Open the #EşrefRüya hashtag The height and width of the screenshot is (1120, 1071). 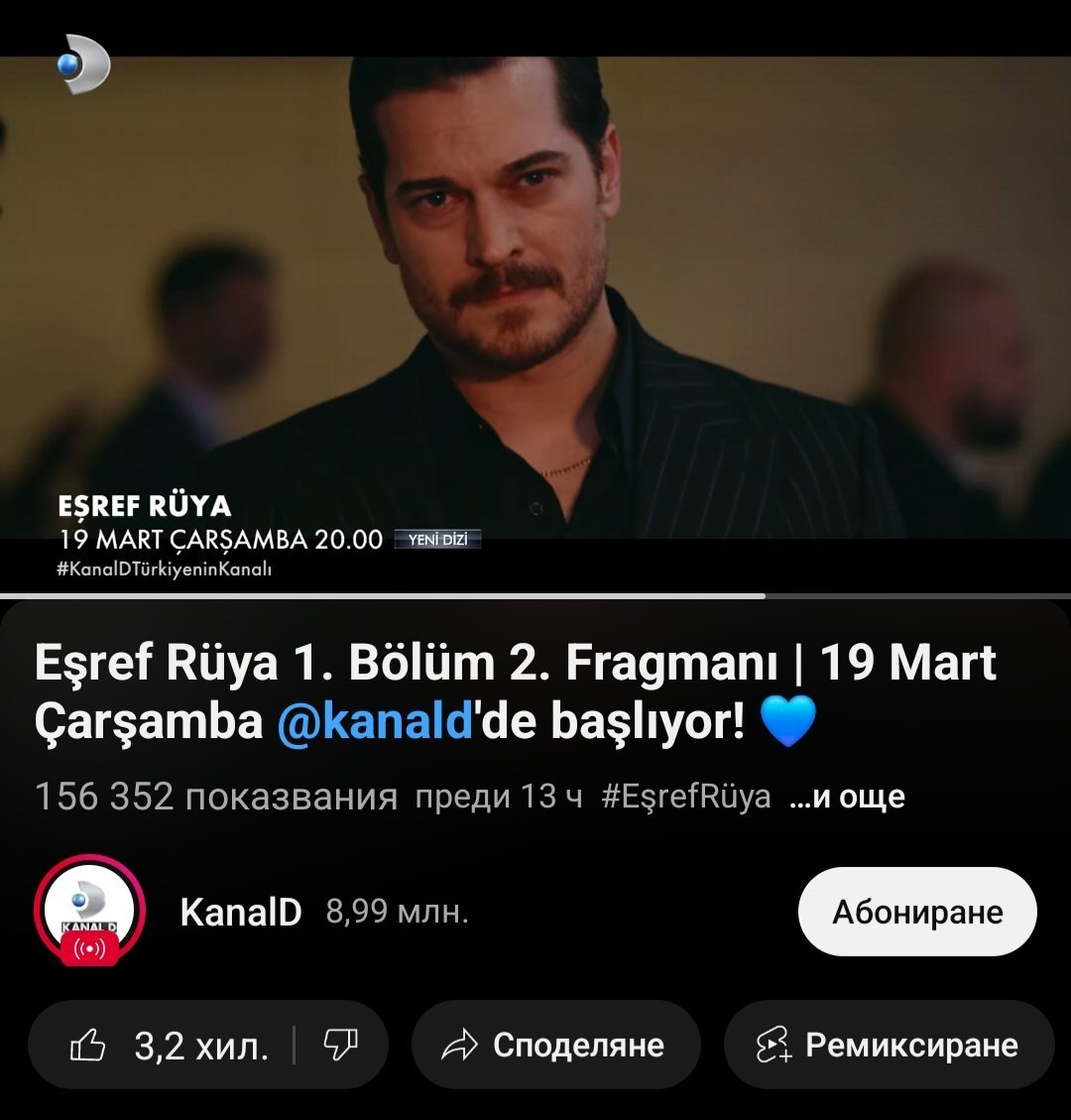(x=686, y=797)
